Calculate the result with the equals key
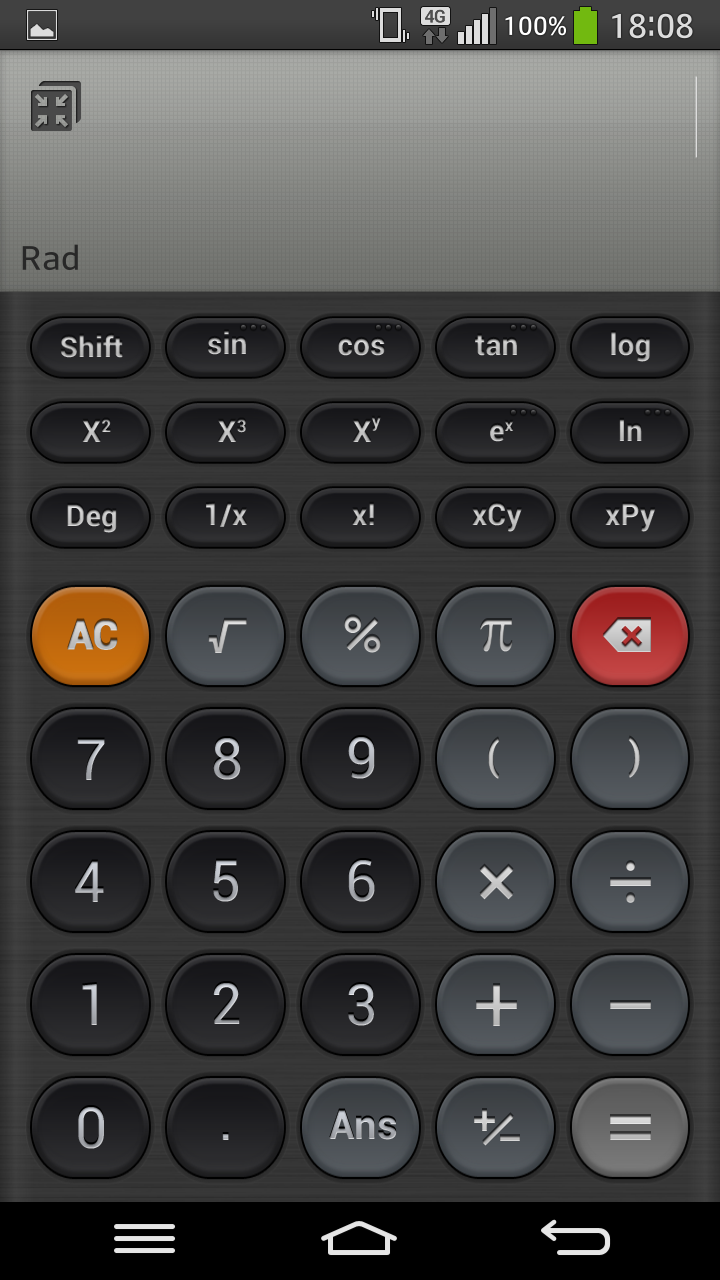 coord(630,1128)
